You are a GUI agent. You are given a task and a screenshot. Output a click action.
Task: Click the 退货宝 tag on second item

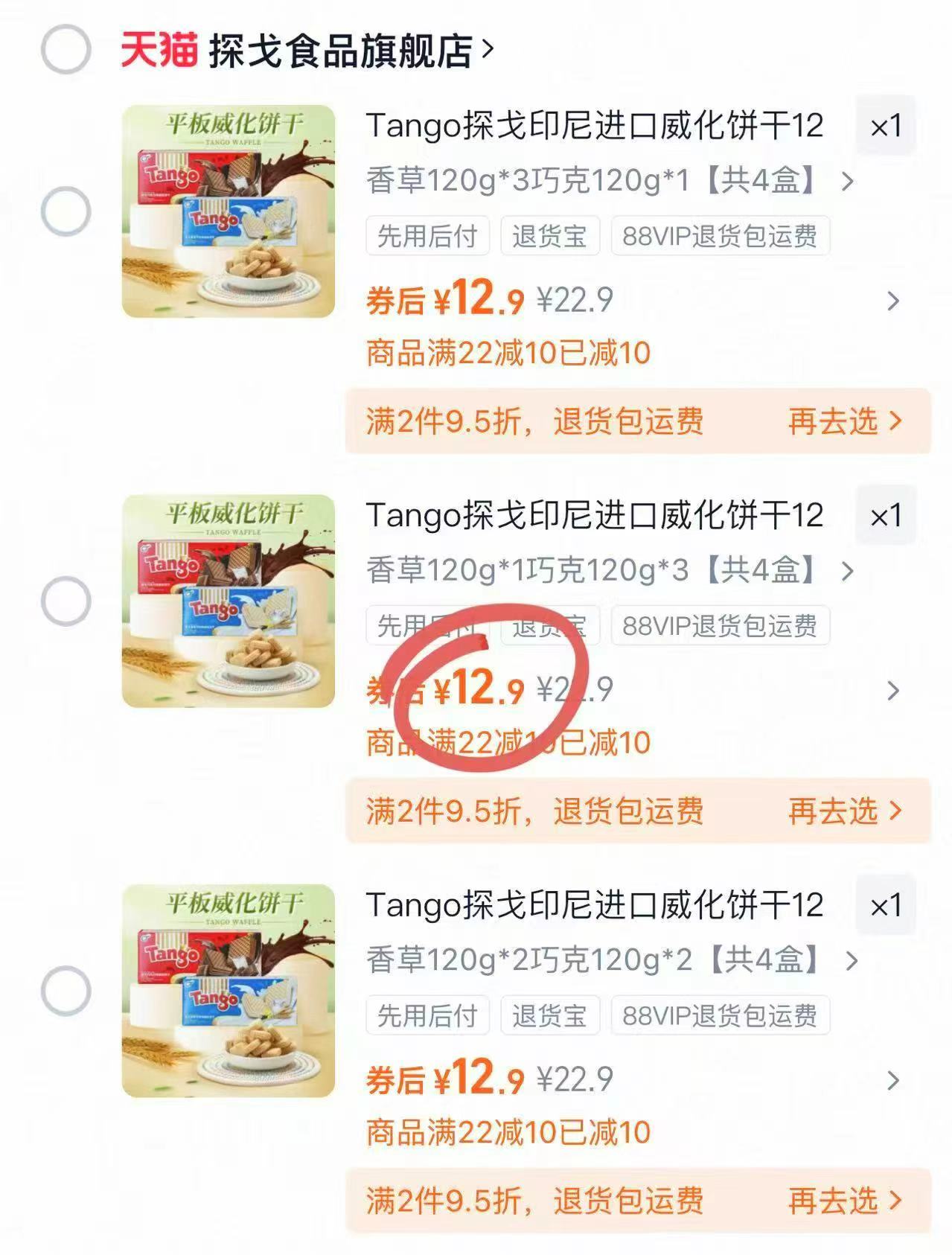(551, 627)
